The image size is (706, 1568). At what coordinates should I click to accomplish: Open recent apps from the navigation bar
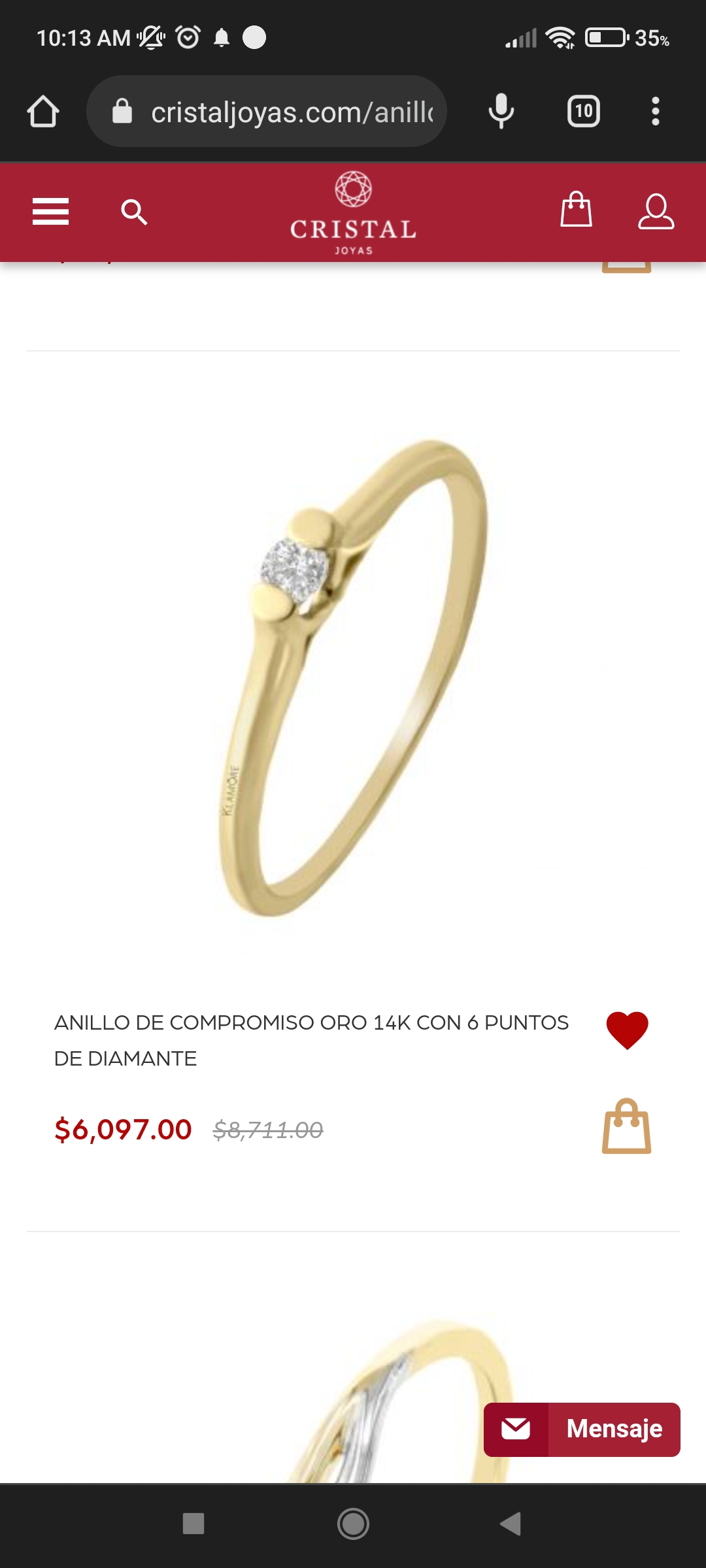[x=193, y=1524]
